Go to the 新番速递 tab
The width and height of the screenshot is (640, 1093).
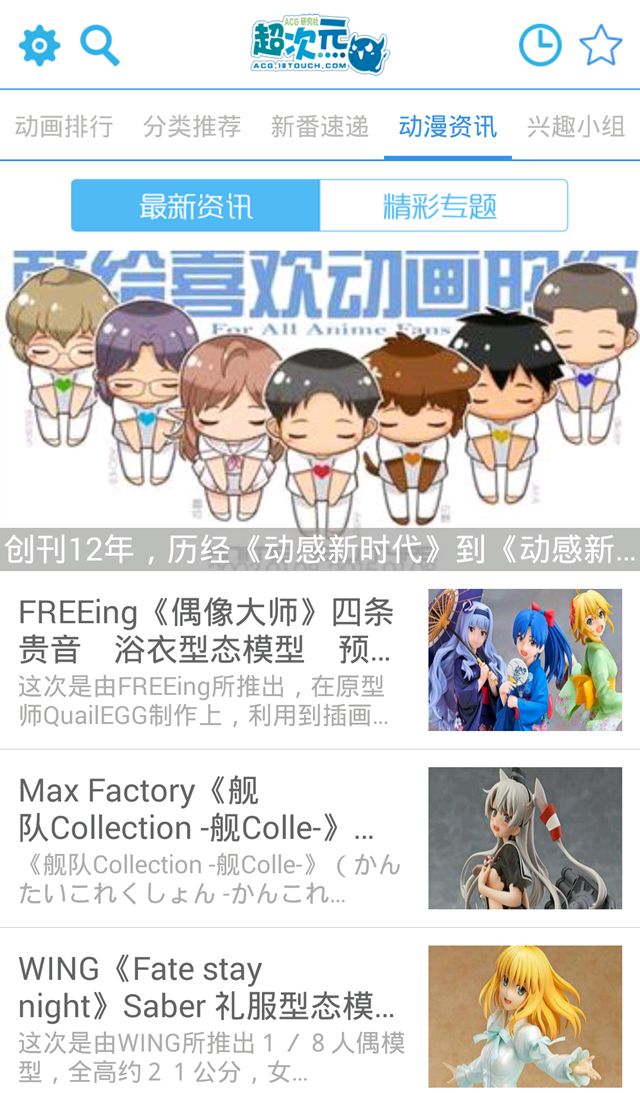coord(320,127)
